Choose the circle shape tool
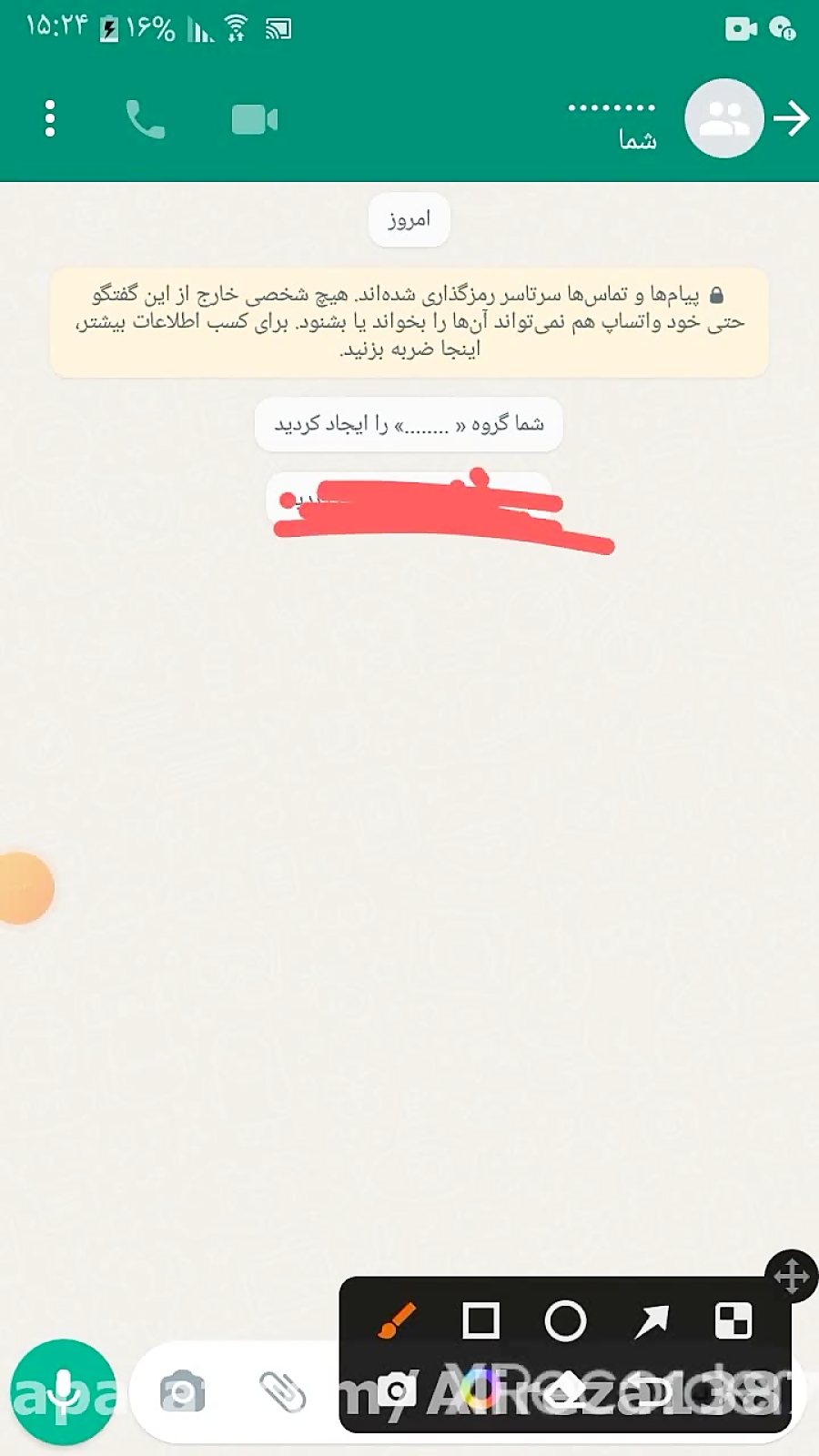The image size is (819, 1456). [565, 1320]
